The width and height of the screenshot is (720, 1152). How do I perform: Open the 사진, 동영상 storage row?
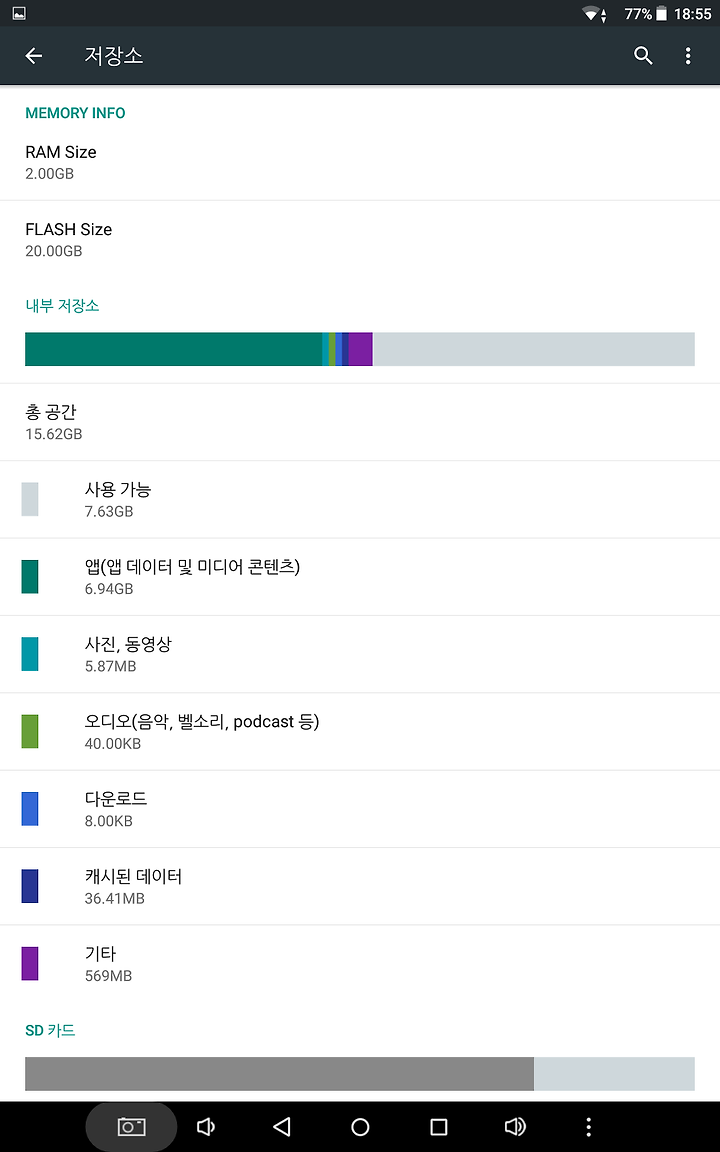click(360, 654)
